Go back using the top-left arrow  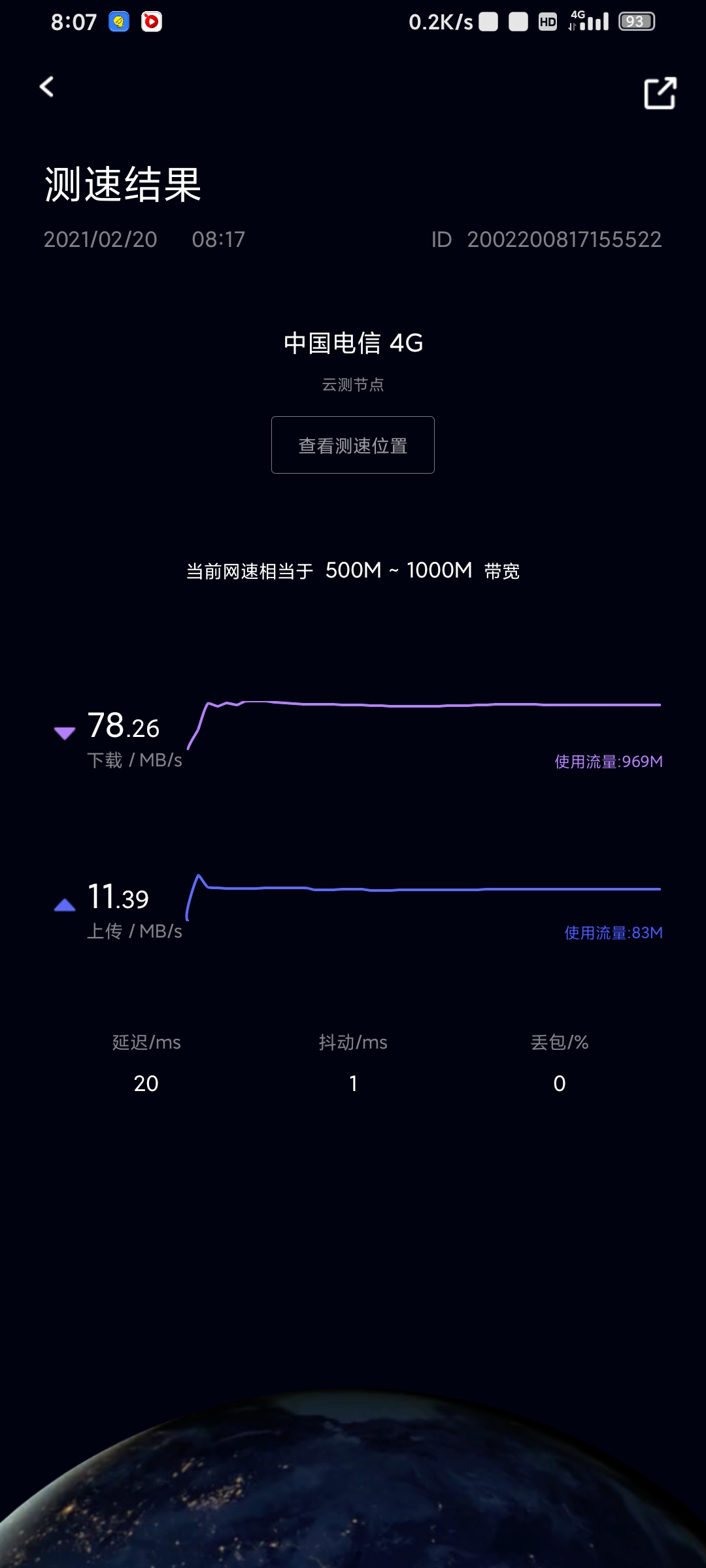46,87
